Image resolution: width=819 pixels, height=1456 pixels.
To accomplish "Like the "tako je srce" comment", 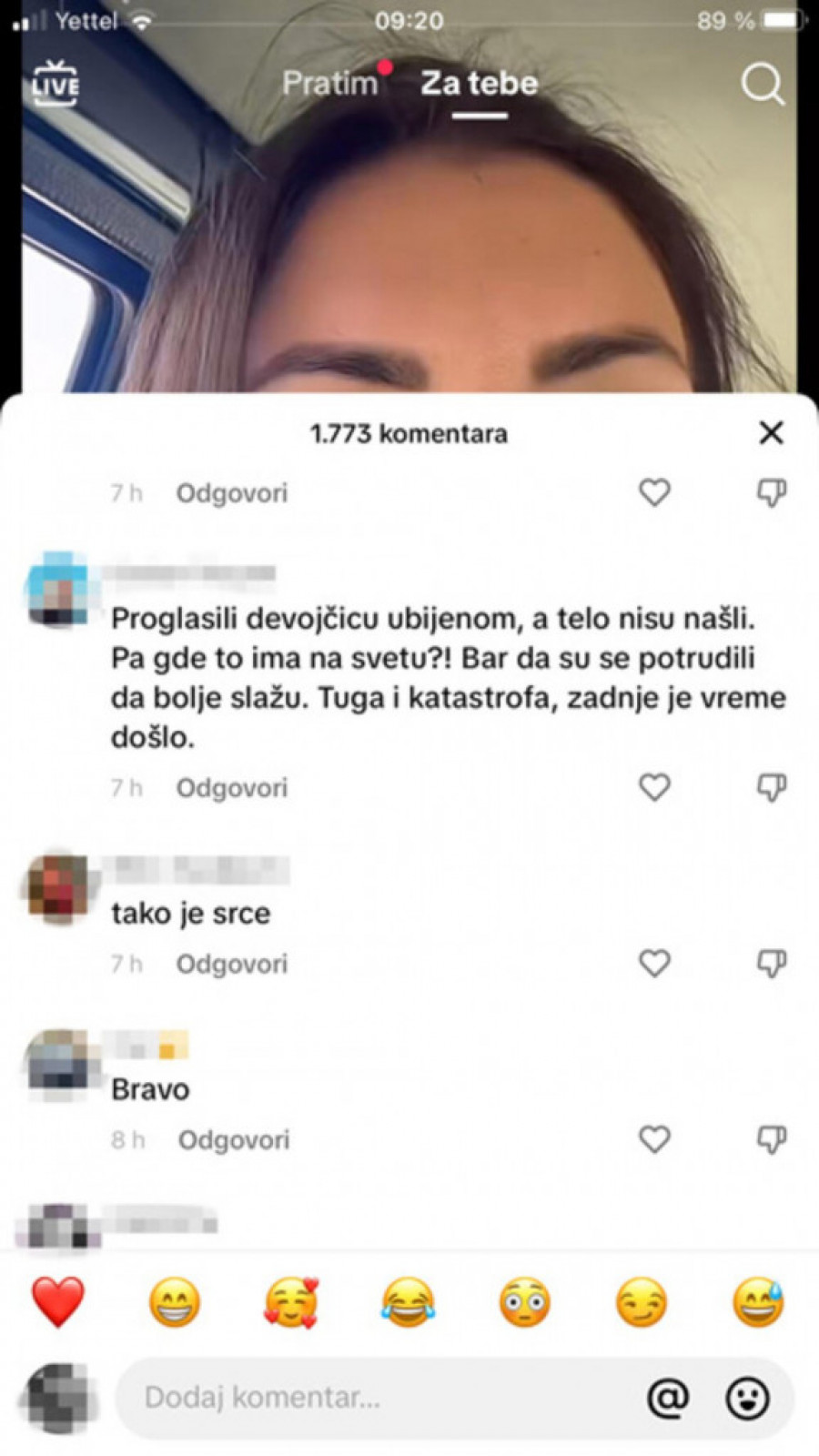I will tap(654, 963).
